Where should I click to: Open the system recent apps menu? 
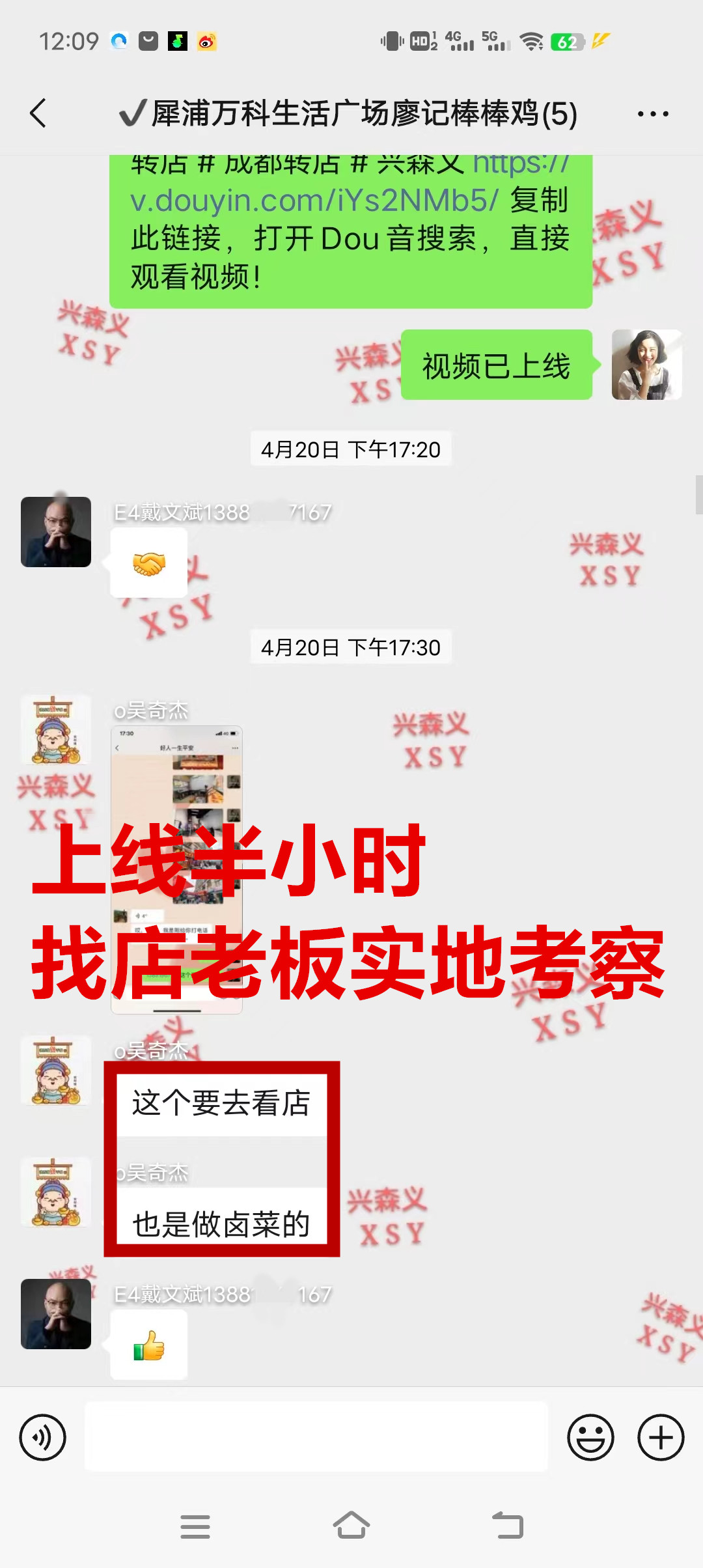tap(195, 1526)
